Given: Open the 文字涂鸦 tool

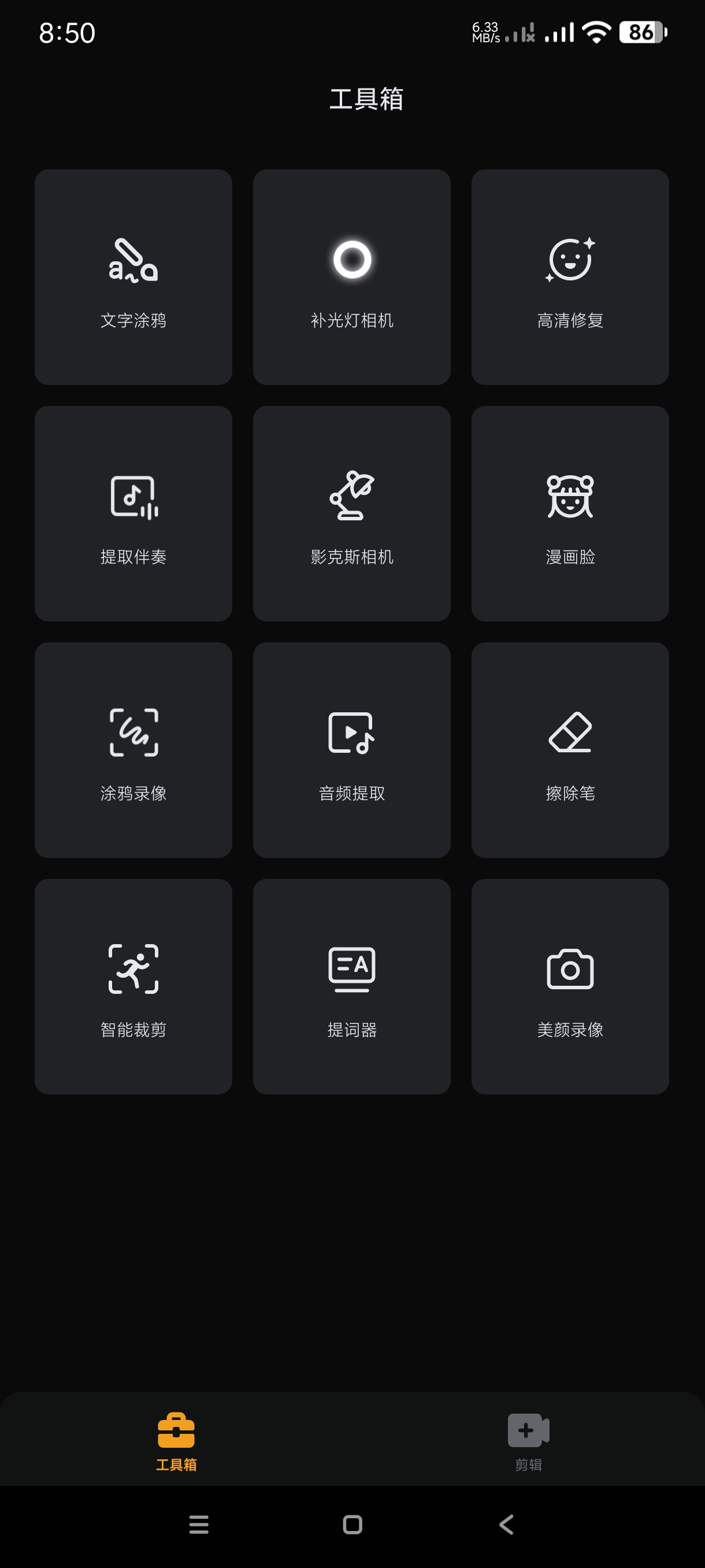Looking at the screenshot, I should pyautogui.click(x=133, y=277).
